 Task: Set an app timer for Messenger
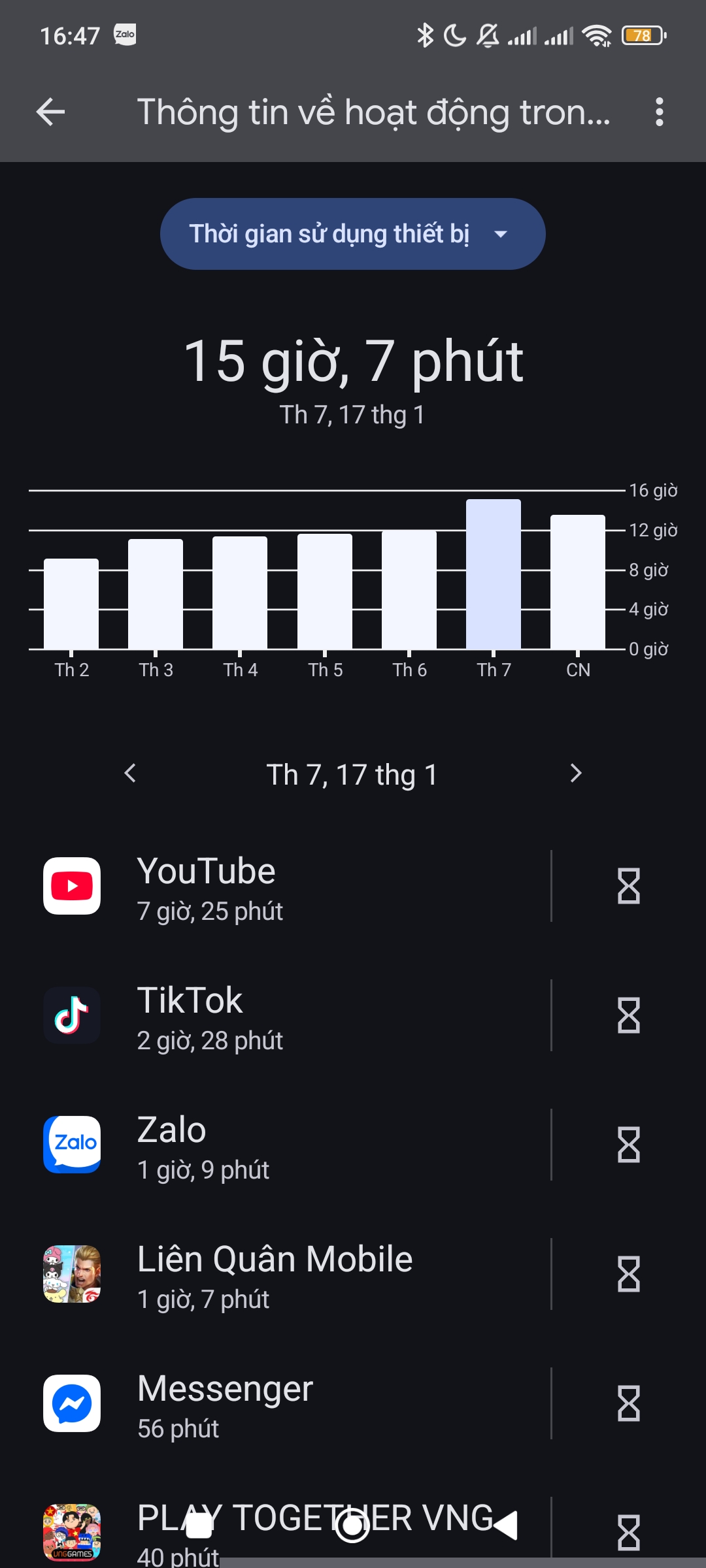pyautogui.click(x=628, y=1404)
